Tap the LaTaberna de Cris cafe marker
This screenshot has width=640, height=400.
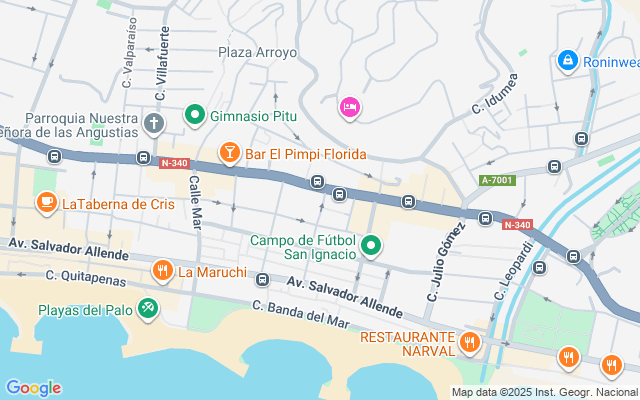46,203
